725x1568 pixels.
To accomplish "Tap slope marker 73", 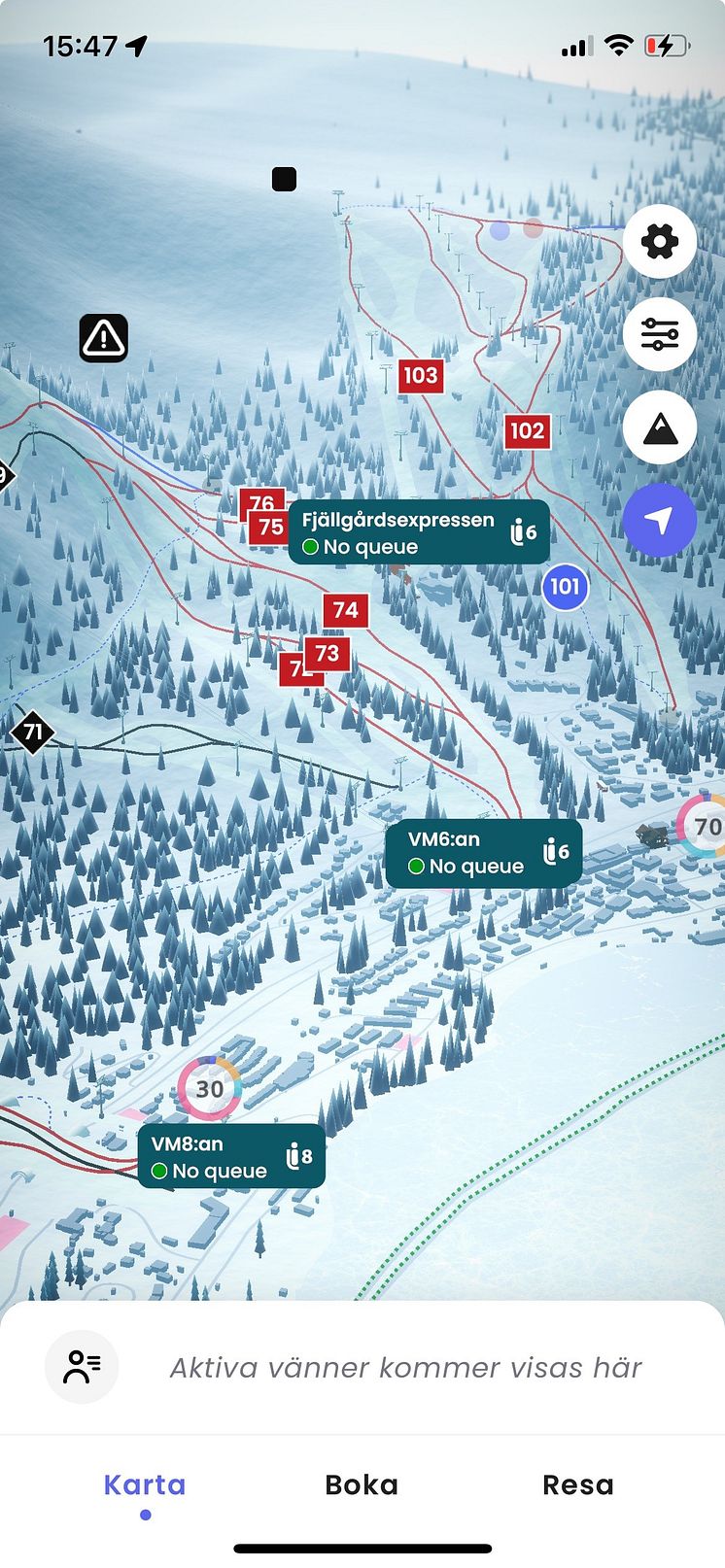I will click(x=328, y=653).
